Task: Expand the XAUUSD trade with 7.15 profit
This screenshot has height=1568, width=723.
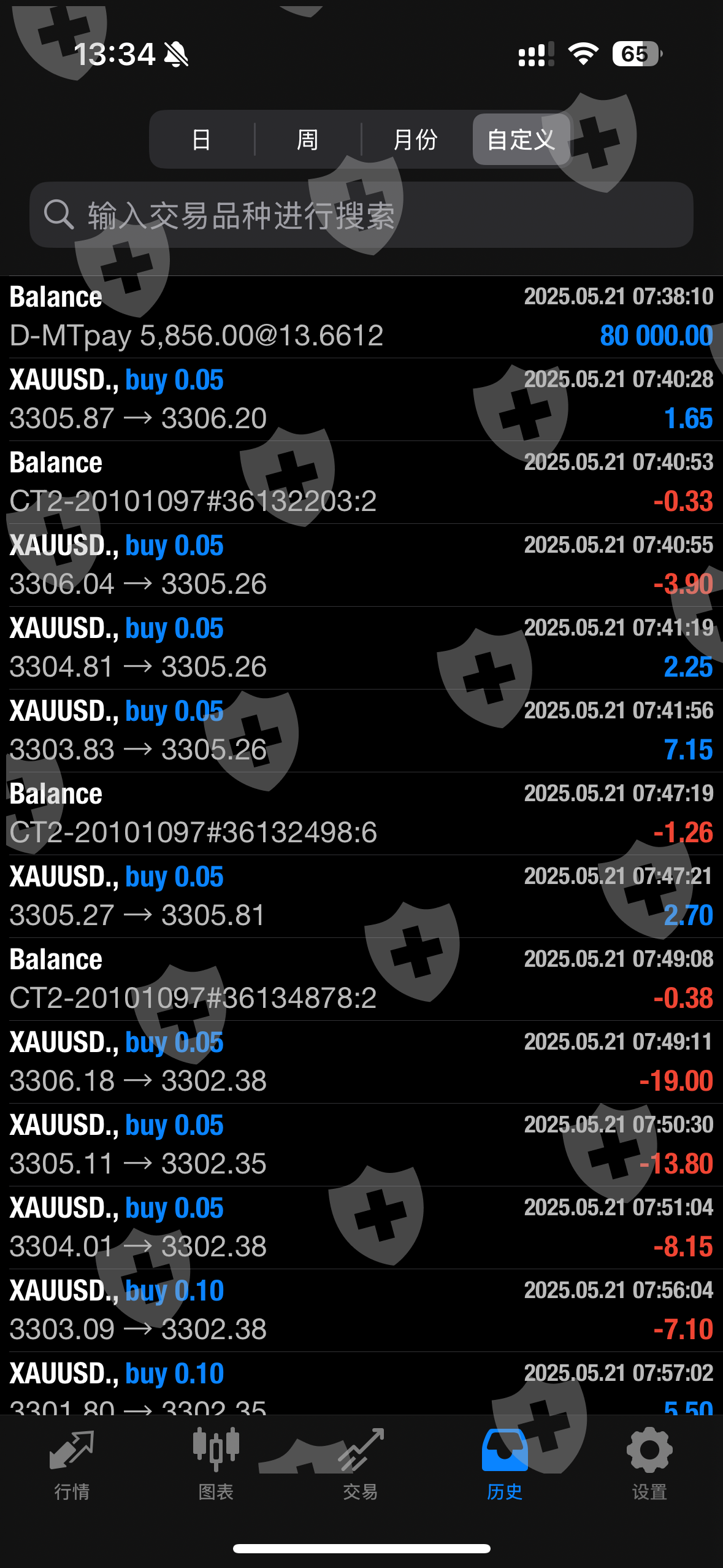Action: click(x=361, y=731)
